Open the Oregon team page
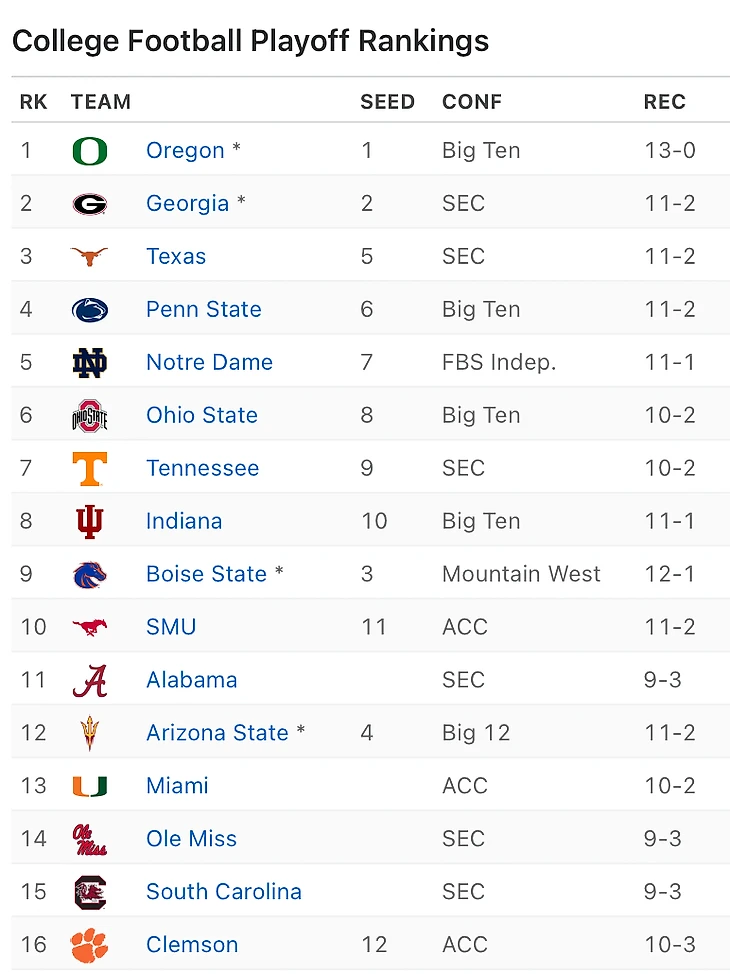 pyautogui.click(x=185, y=151)
